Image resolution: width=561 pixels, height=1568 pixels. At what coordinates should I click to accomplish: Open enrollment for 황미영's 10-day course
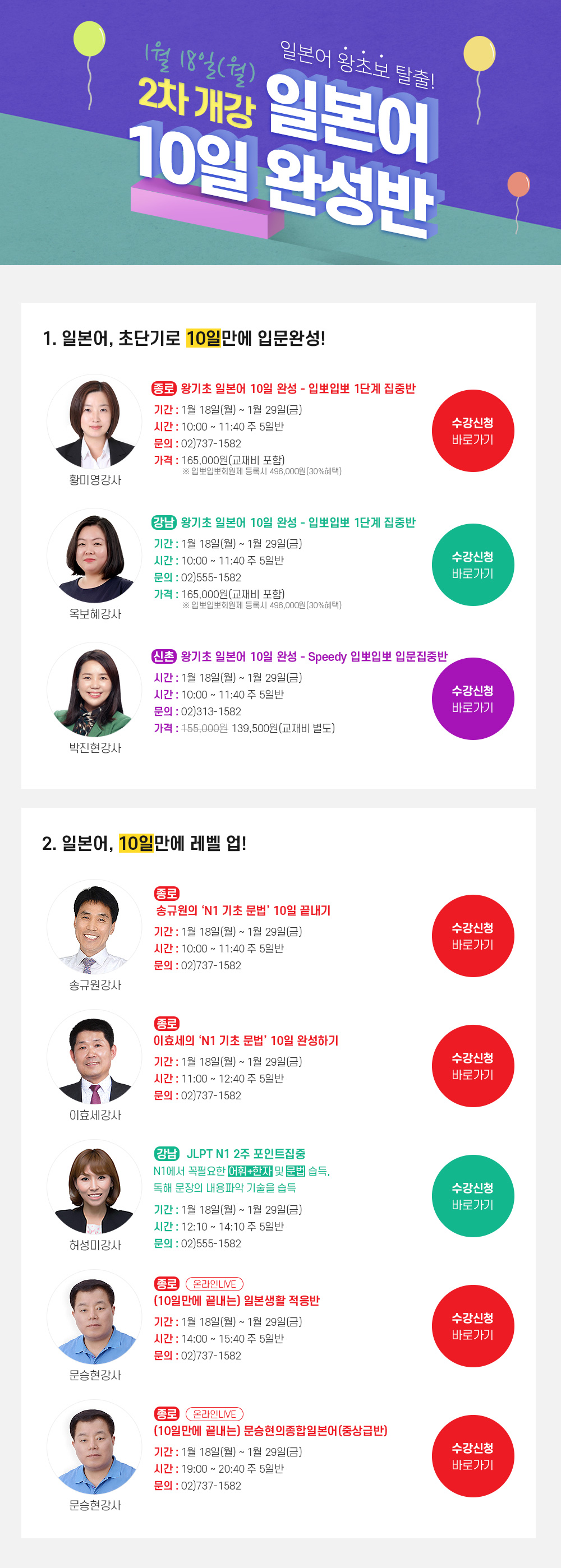(473, 431)
